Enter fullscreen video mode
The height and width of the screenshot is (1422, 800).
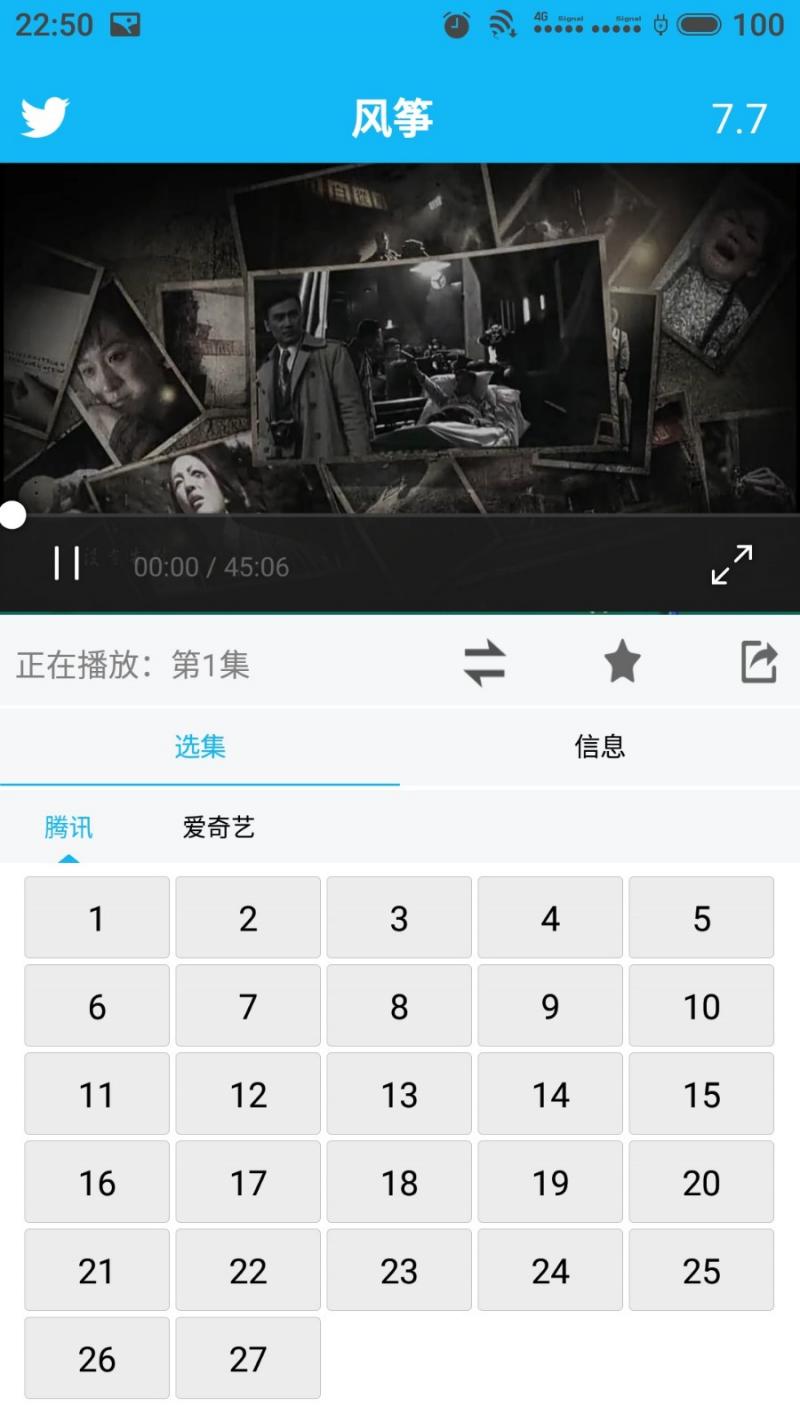click(x=732, y=565)
